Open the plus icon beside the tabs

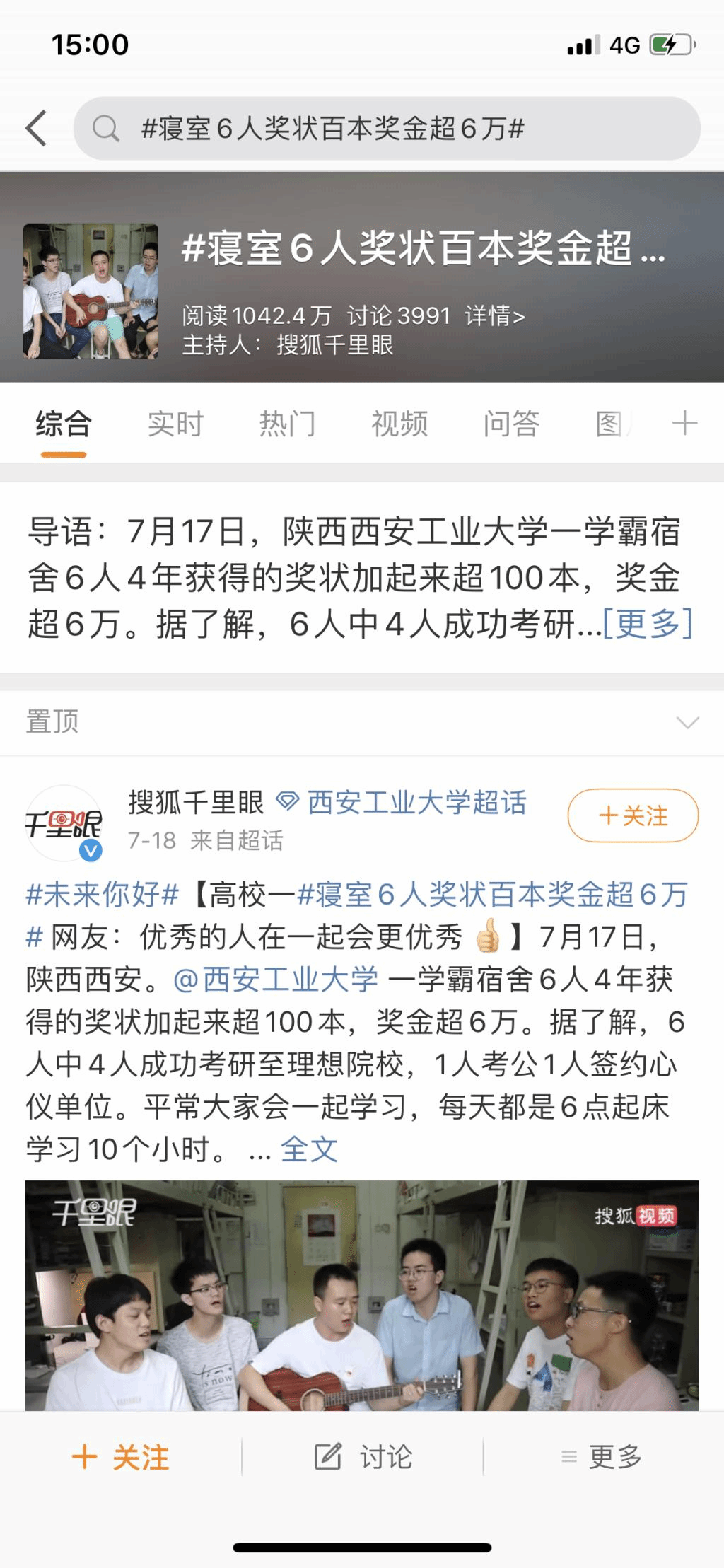pyautogui.click(x=684, y=424)
